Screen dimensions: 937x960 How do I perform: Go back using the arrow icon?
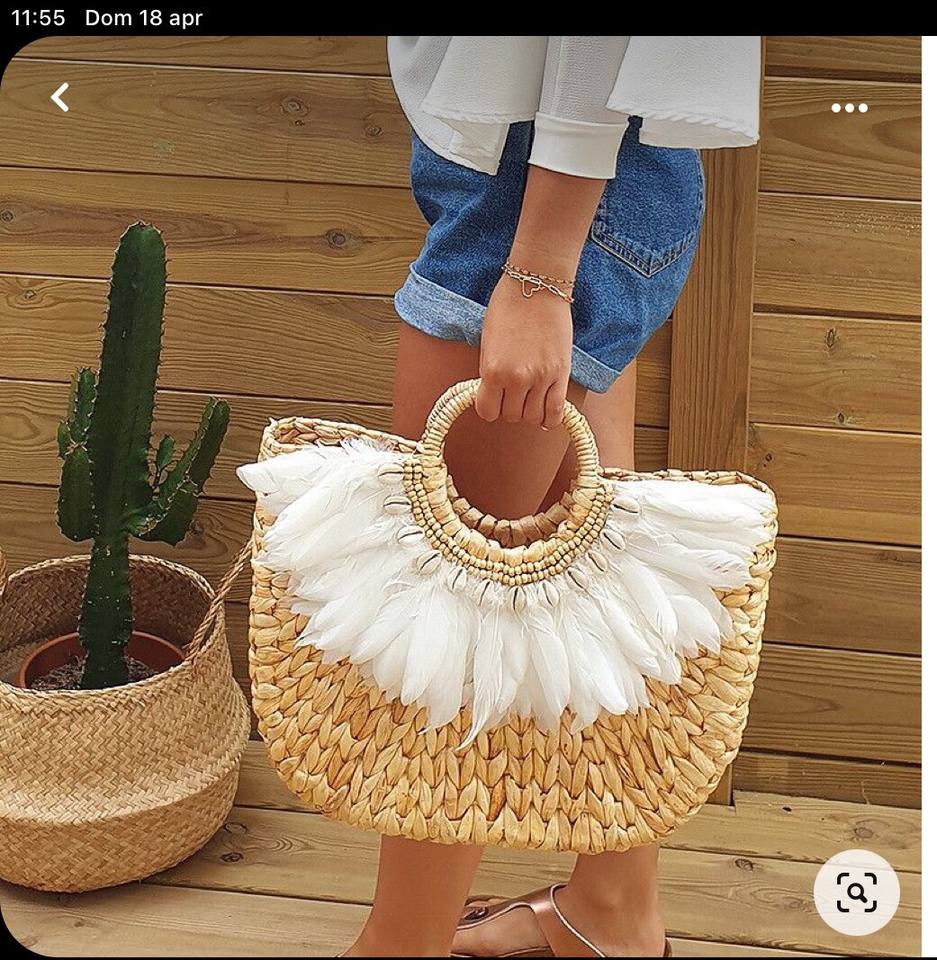click(x=59, y=98)
